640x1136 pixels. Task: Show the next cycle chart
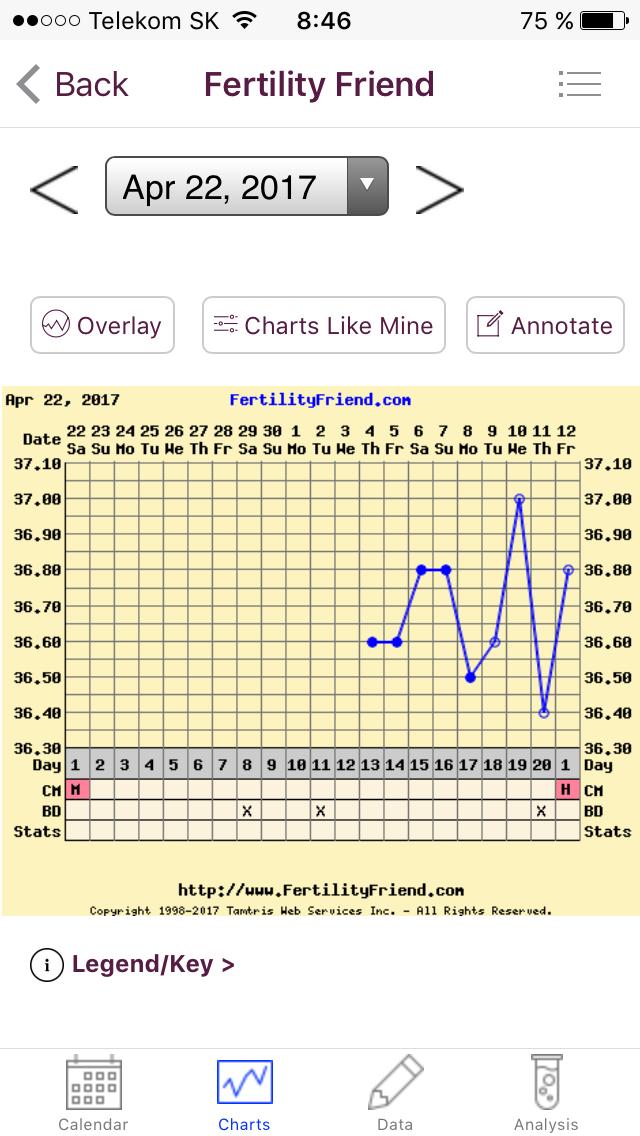point(439,188)
